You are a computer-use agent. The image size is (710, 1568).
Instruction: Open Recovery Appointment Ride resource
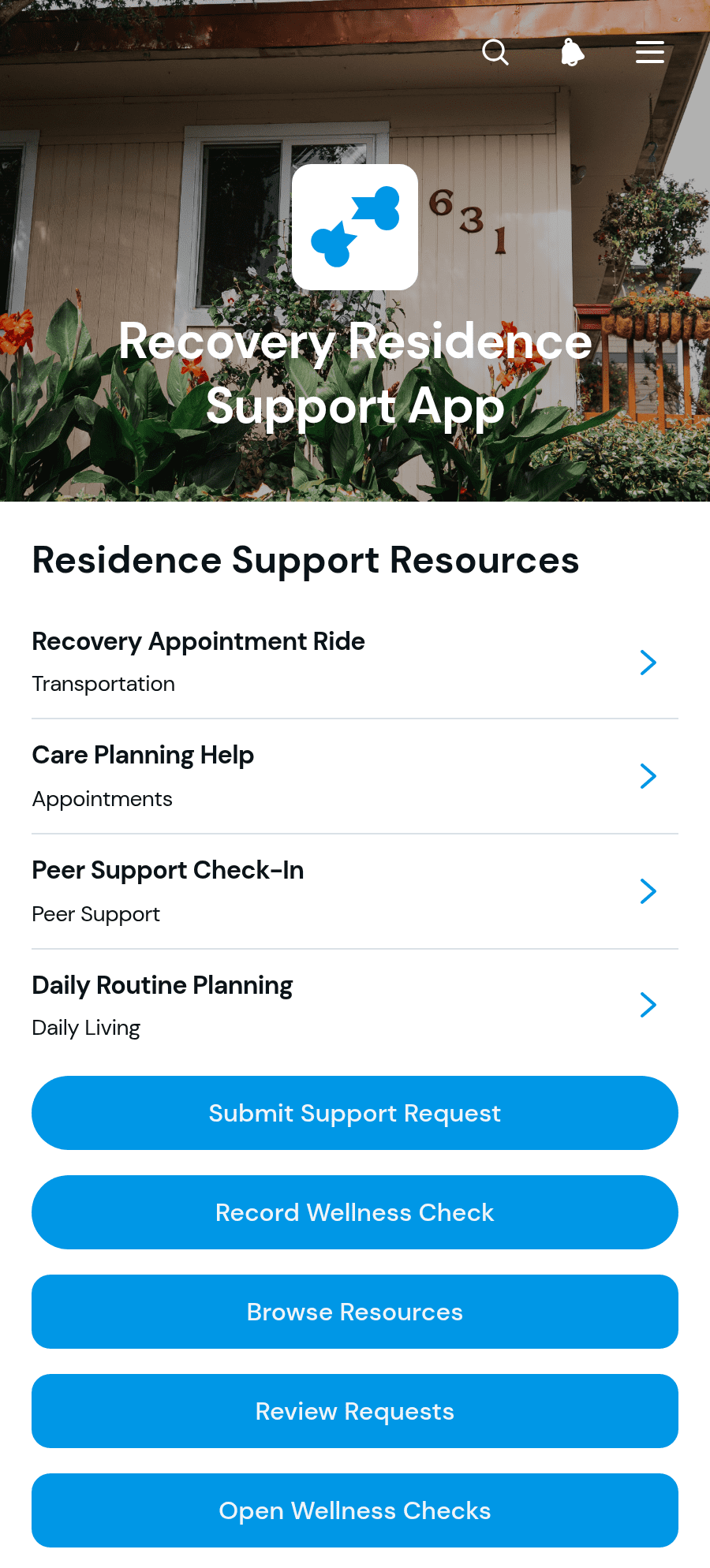point(355,662)
